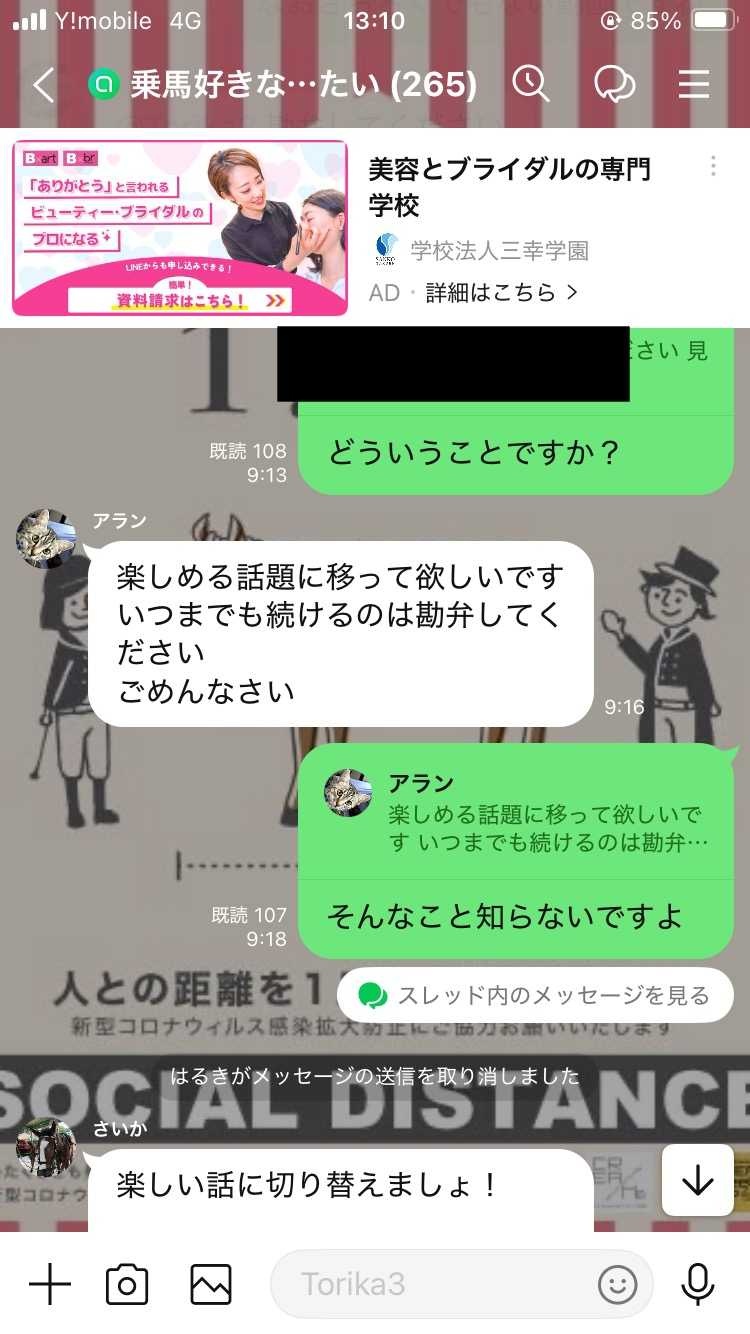750x1334 pixels.
Task: Open ad options three-dot menu
Action: pyautogui.click(x=713, y=166)
